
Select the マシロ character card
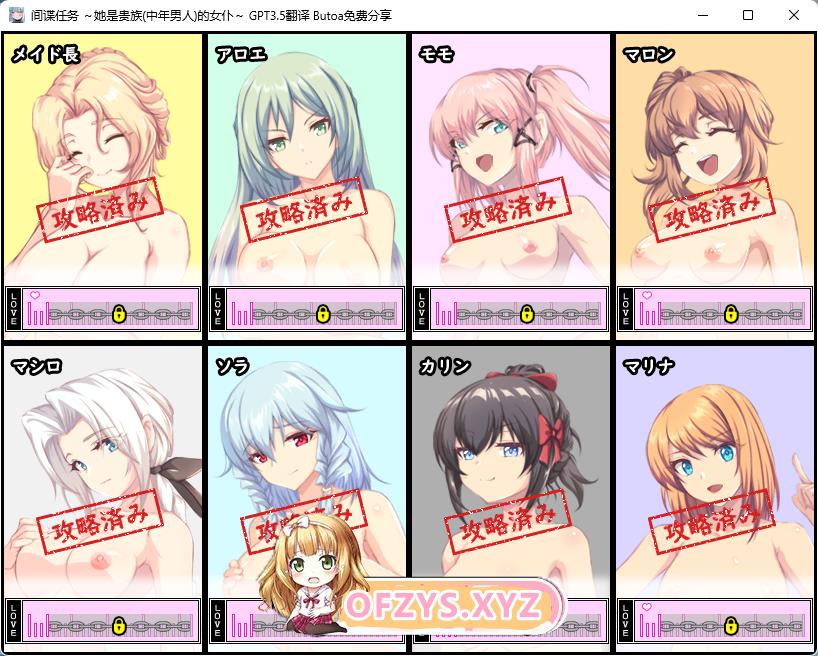(103, 470)
